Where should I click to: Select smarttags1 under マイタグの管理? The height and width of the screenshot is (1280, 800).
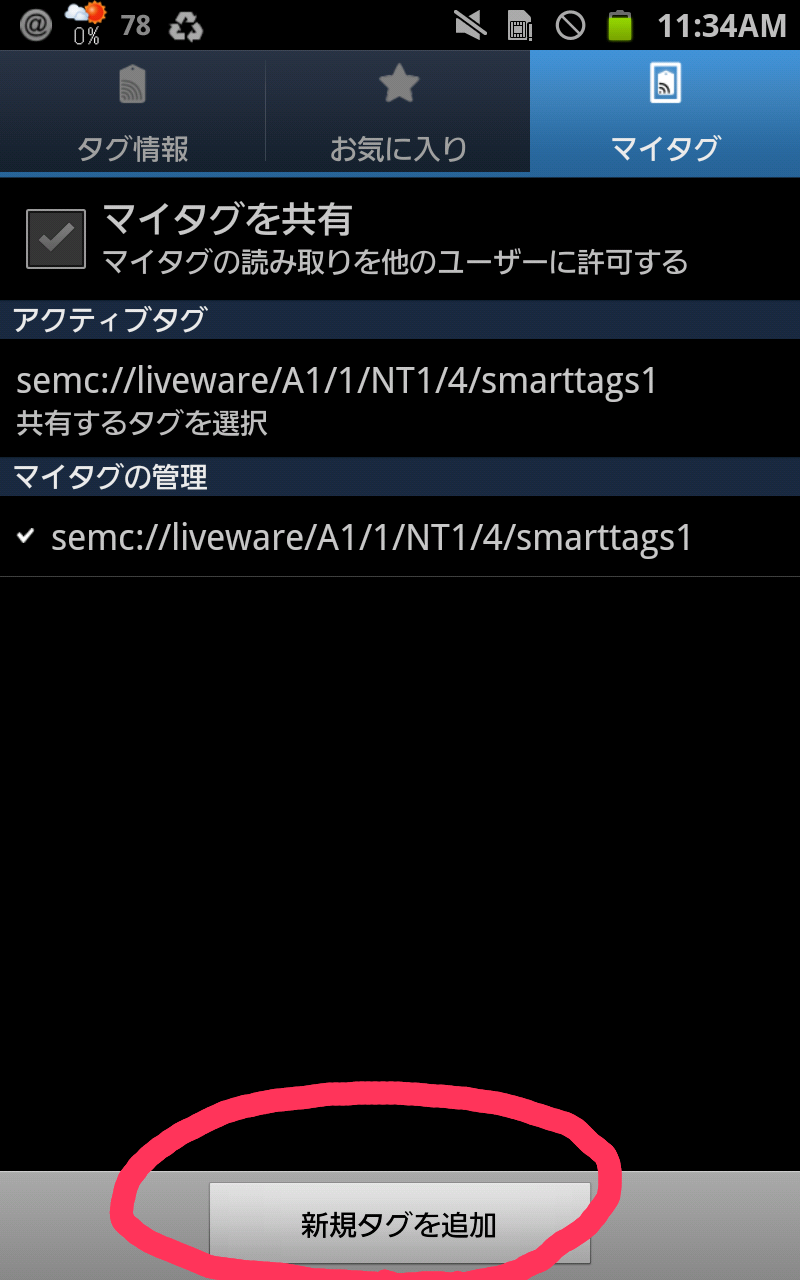(400, 537)
